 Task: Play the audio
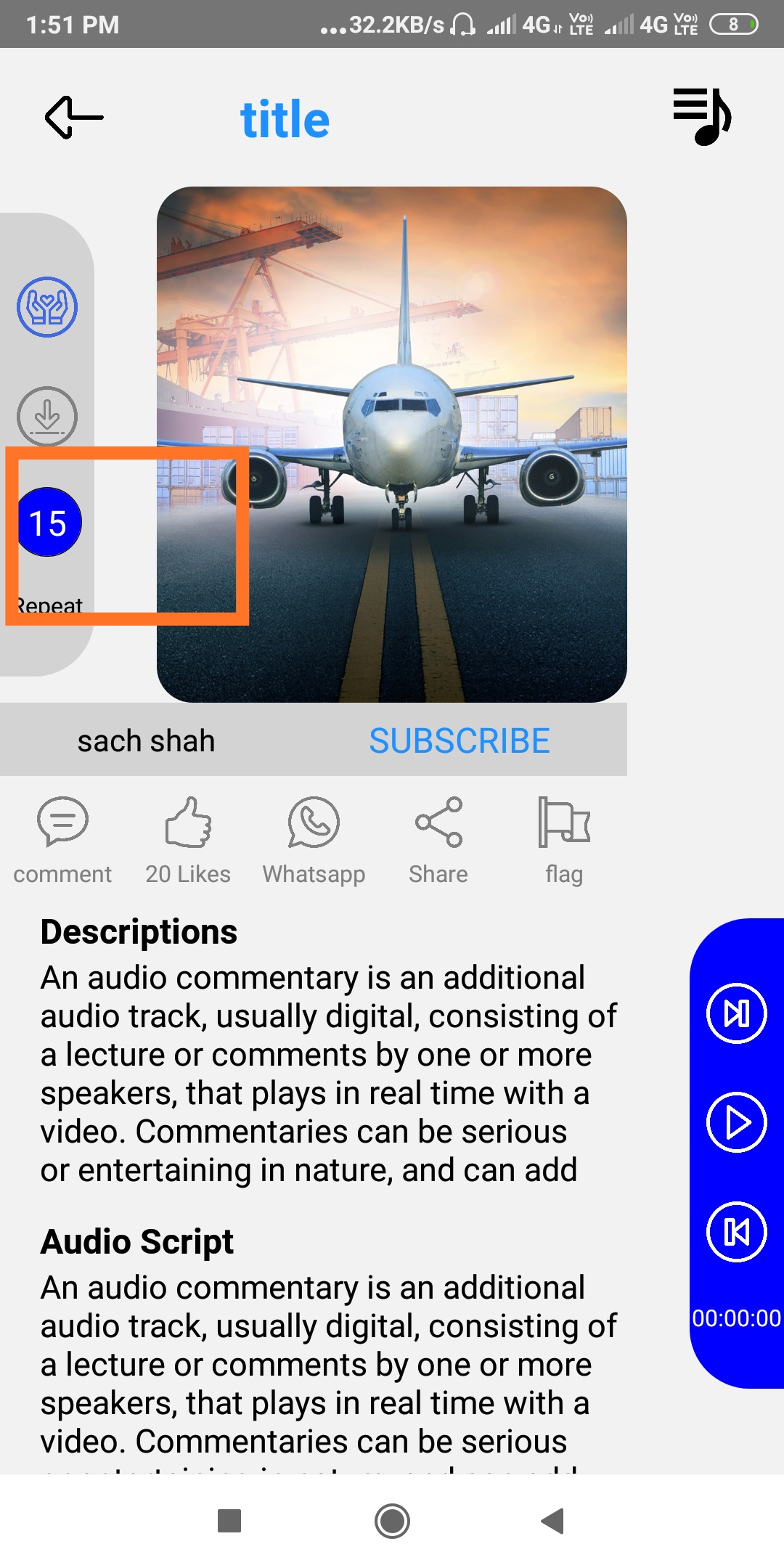tap(737, 1122)
